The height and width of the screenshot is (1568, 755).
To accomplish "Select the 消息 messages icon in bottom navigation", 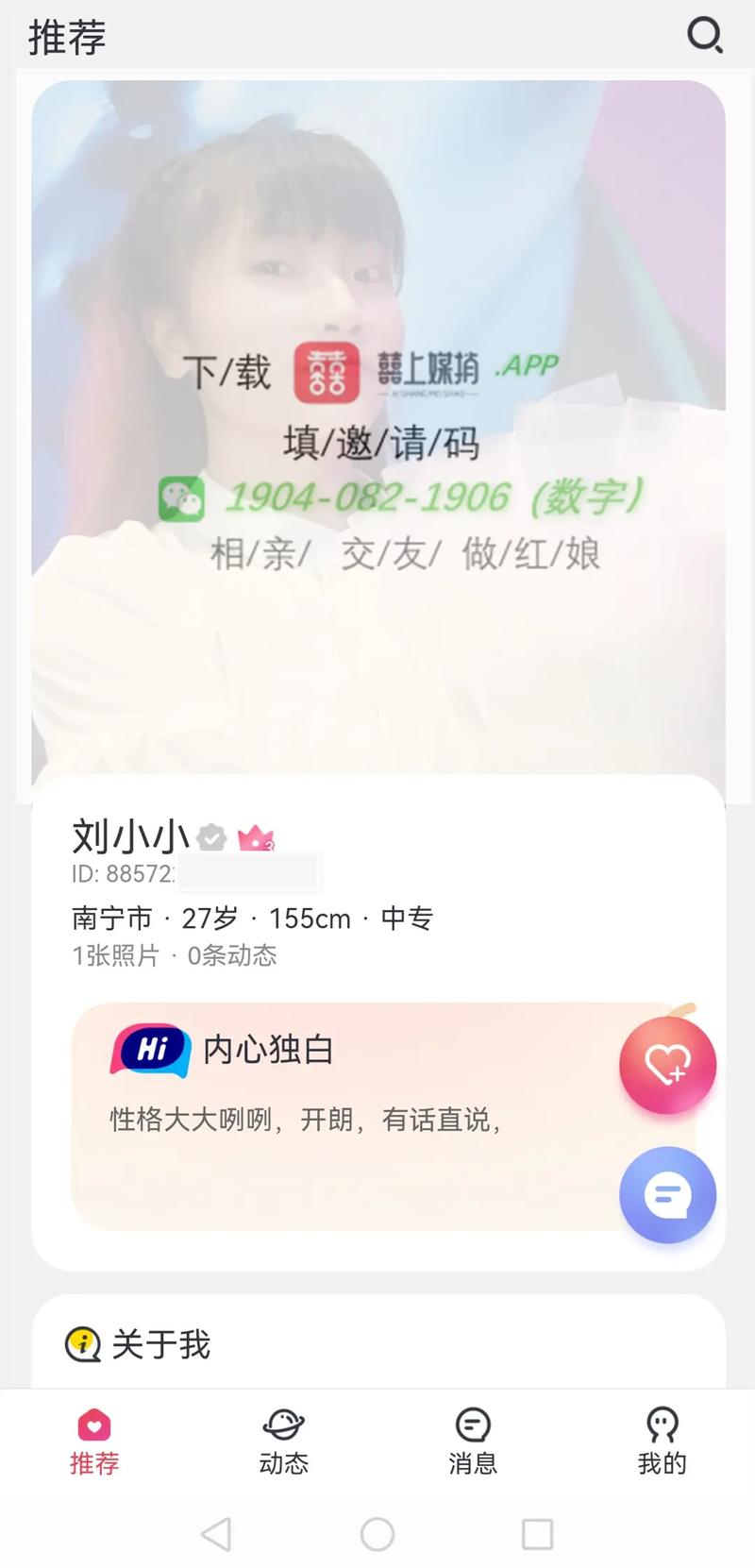I will point(472,1424).
